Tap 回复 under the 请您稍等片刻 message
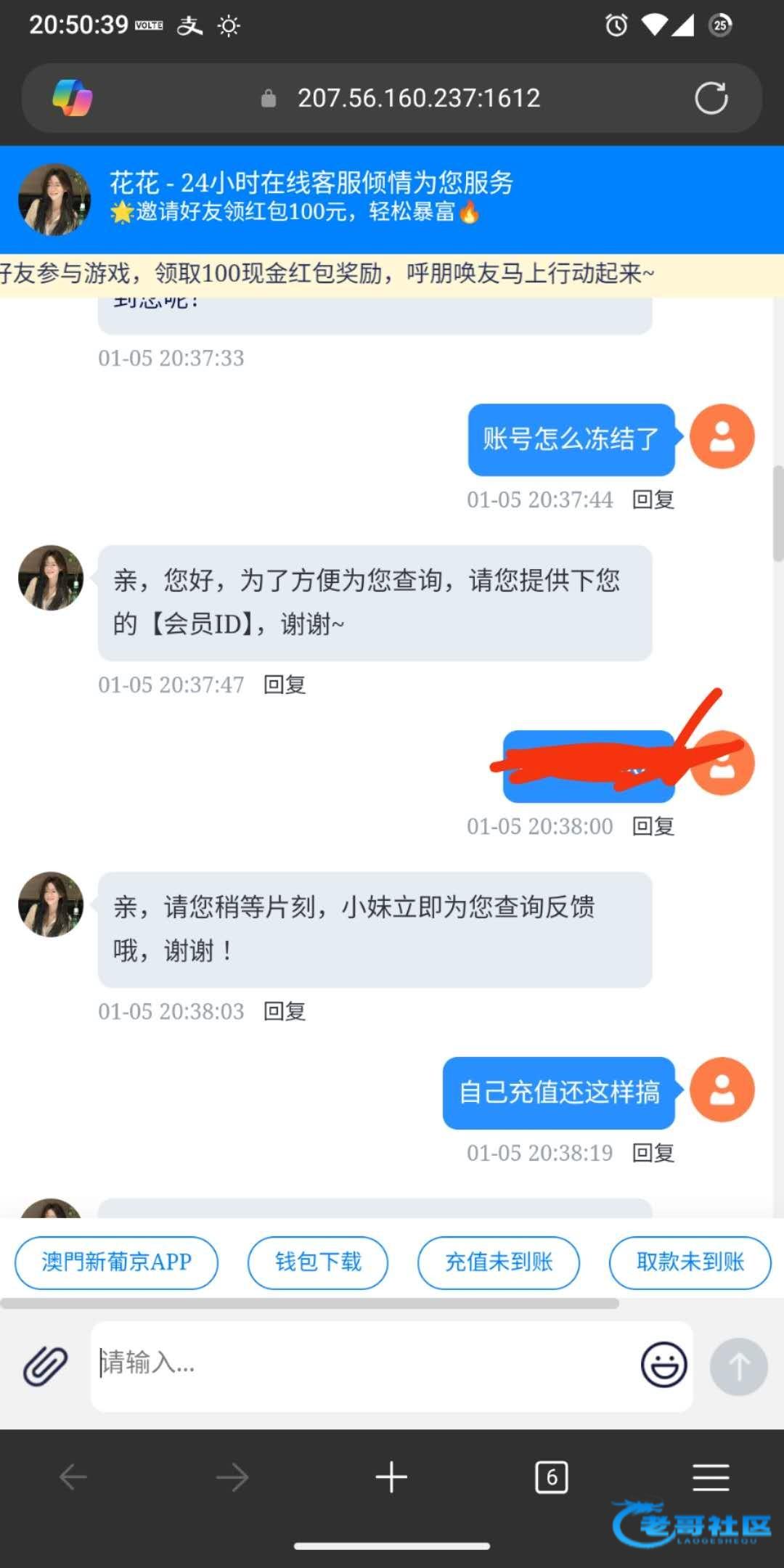Viewport: 784px width, 1568px height. 285,1011
